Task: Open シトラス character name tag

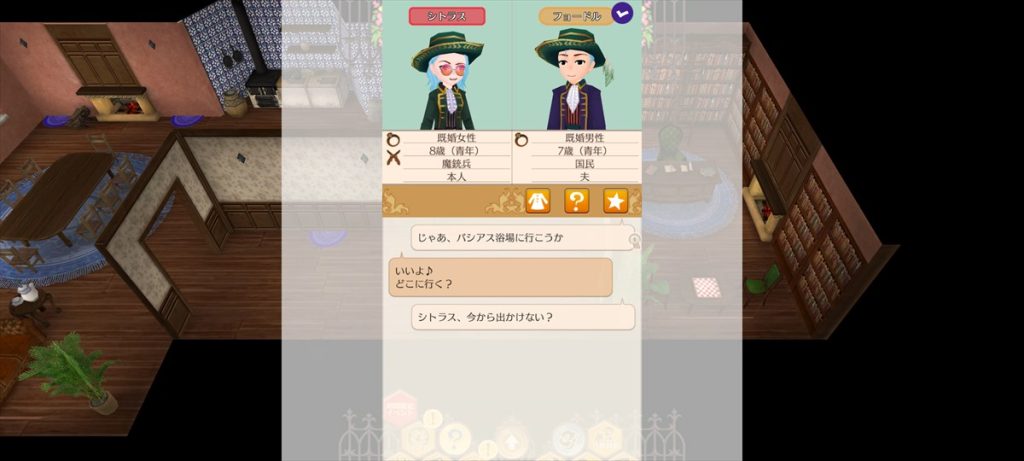Action: click(447, 16)
